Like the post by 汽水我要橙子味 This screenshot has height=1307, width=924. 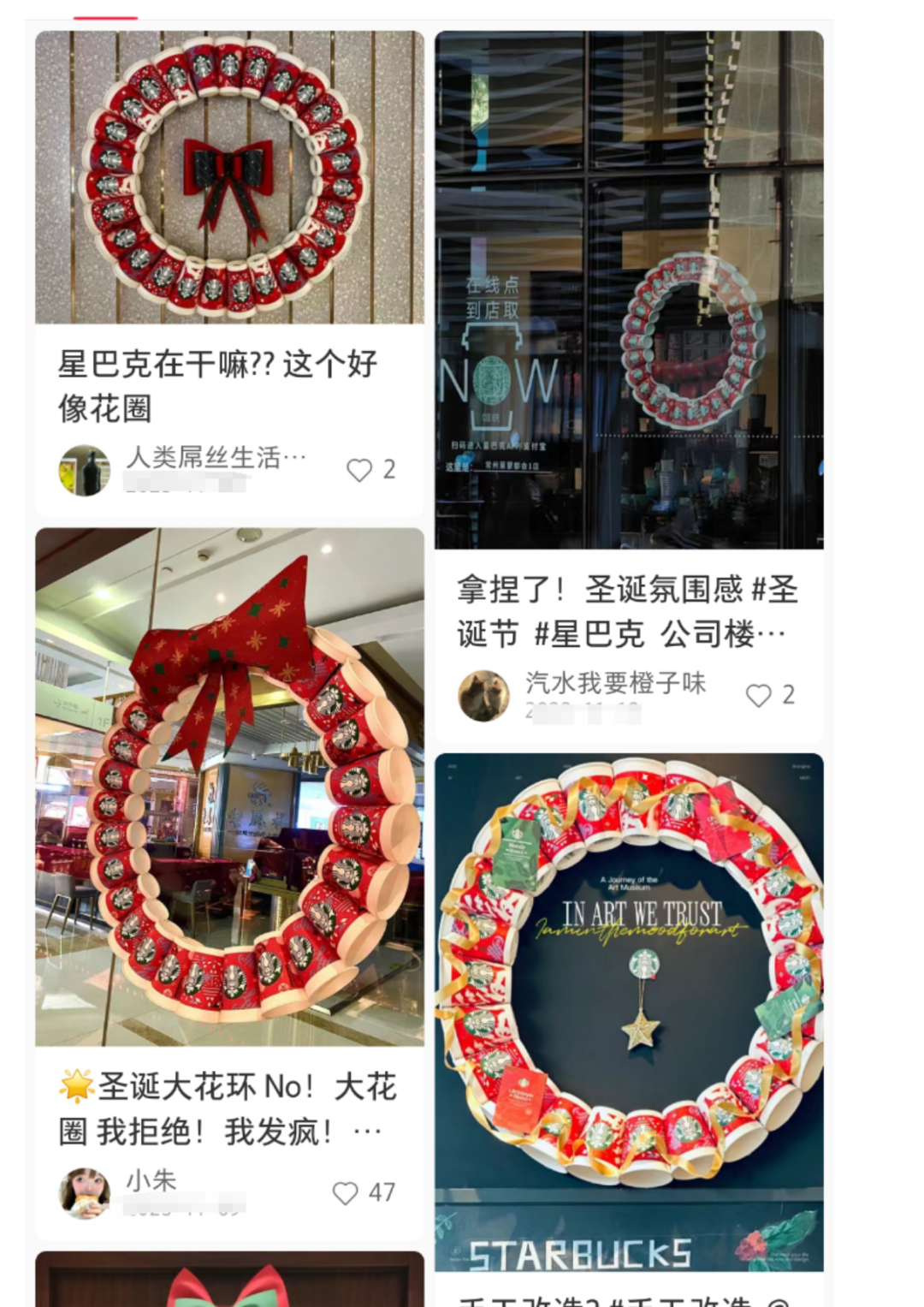(759, 695)
